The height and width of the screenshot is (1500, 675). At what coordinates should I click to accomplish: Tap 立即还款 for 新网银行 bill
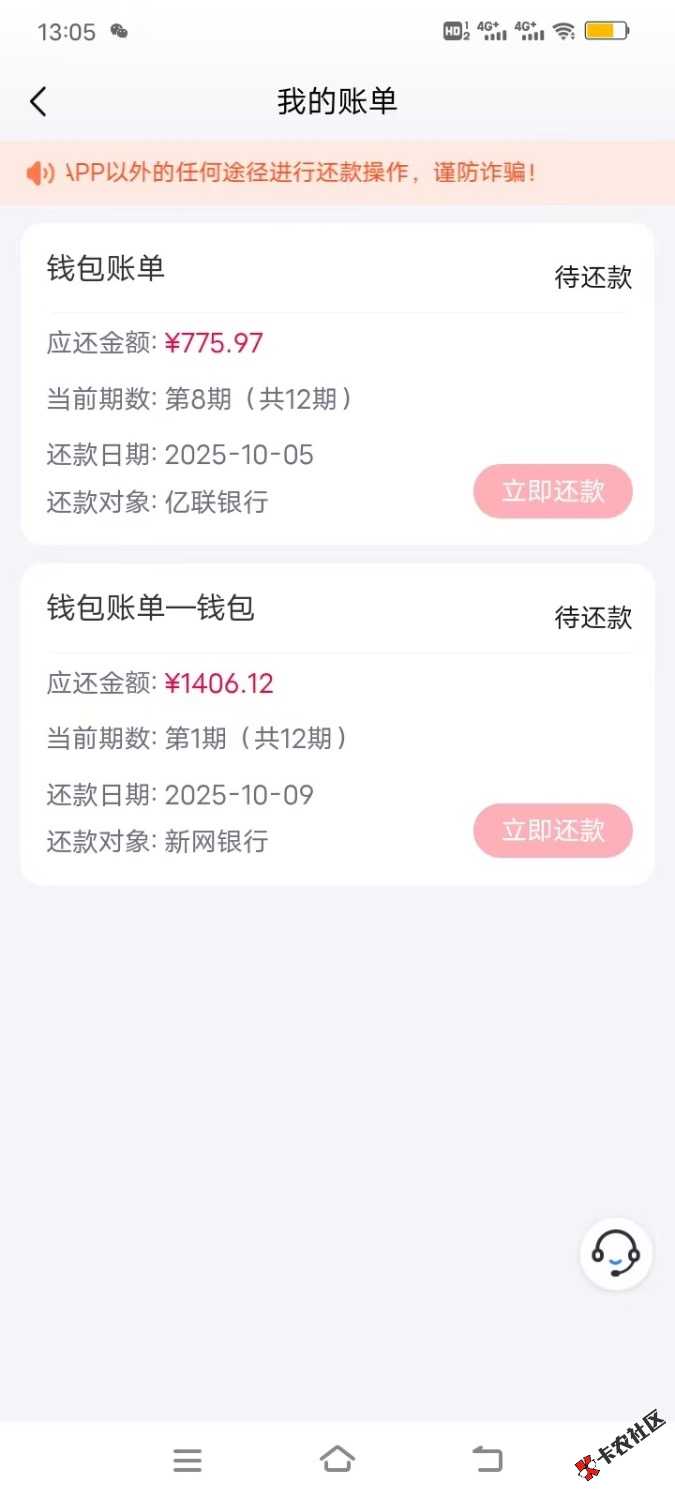552,830
